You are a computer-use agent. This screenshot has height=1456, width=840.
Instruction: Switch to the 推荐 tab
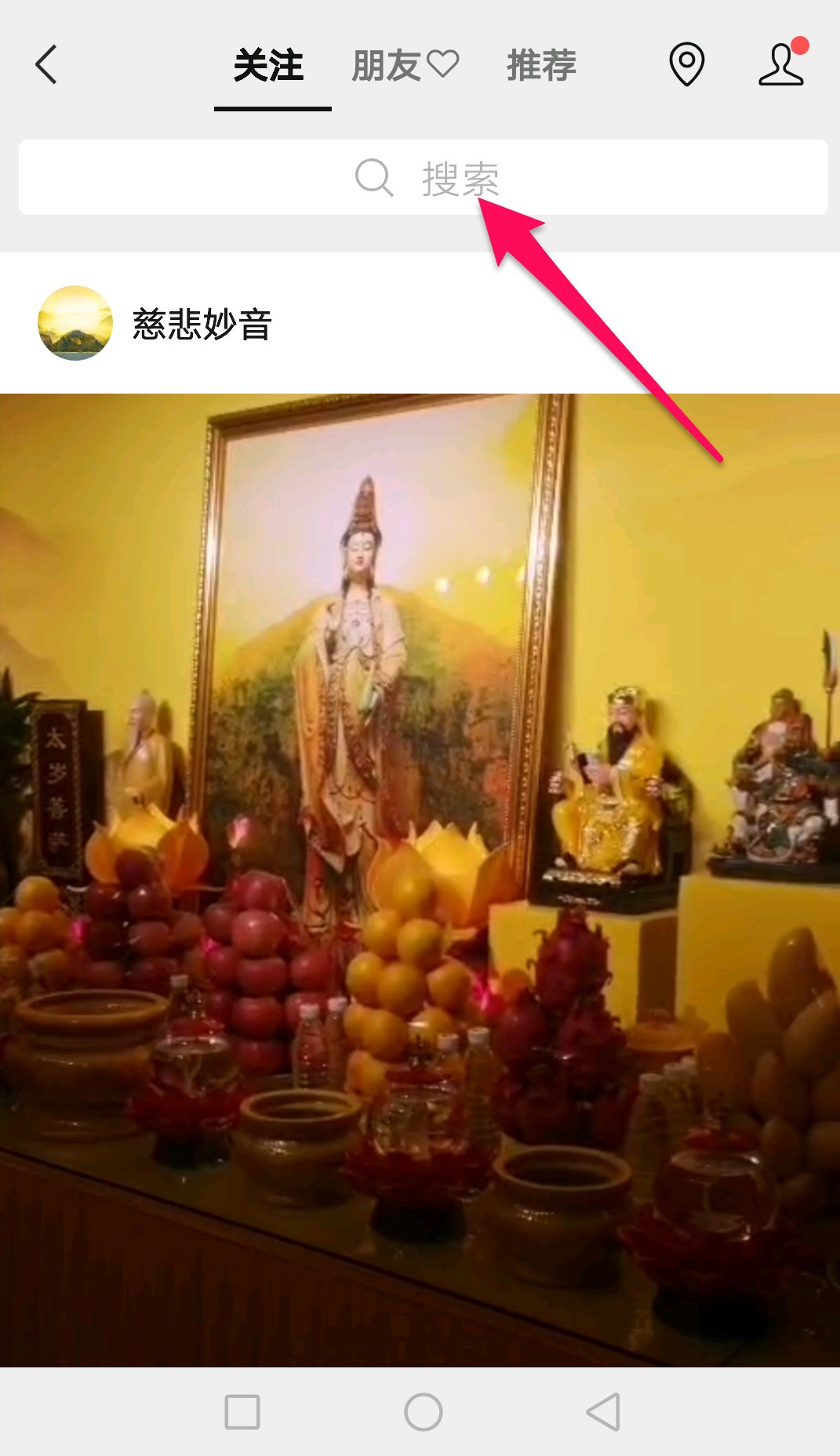point(541,66)
